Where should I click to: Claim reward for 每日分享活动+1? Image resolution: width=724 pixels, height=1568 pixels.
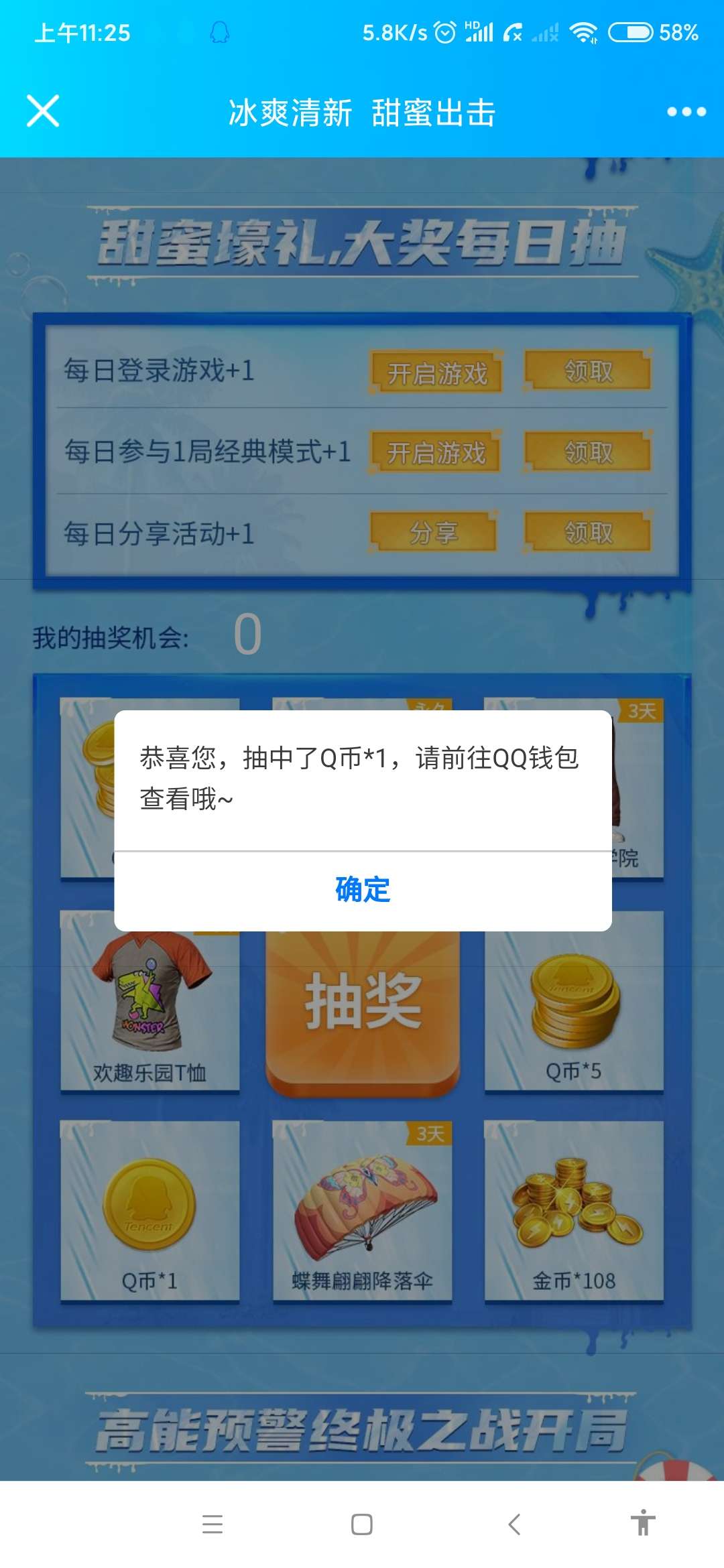(x=588, y=533)
